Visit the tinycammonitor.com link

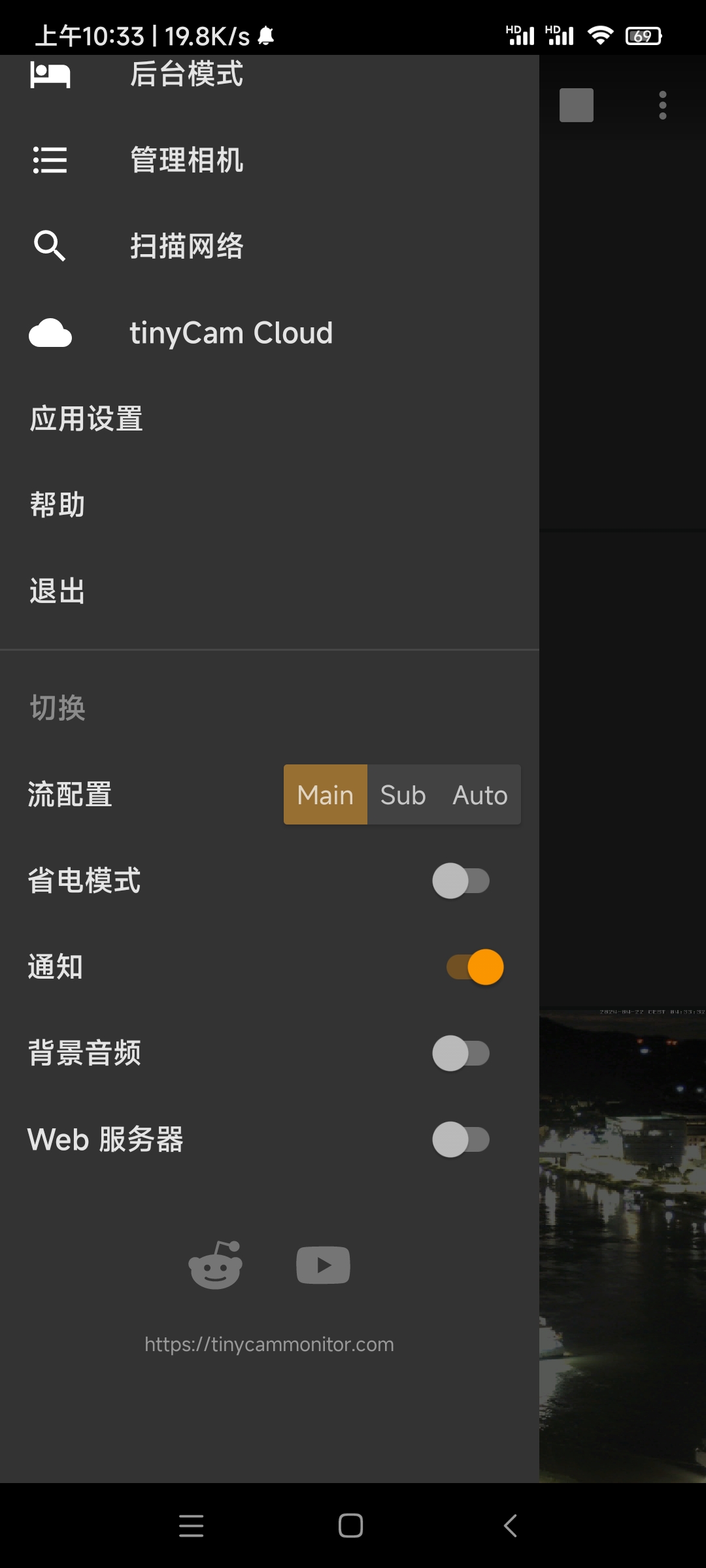pyautogui.click(x=269, y=1345)
